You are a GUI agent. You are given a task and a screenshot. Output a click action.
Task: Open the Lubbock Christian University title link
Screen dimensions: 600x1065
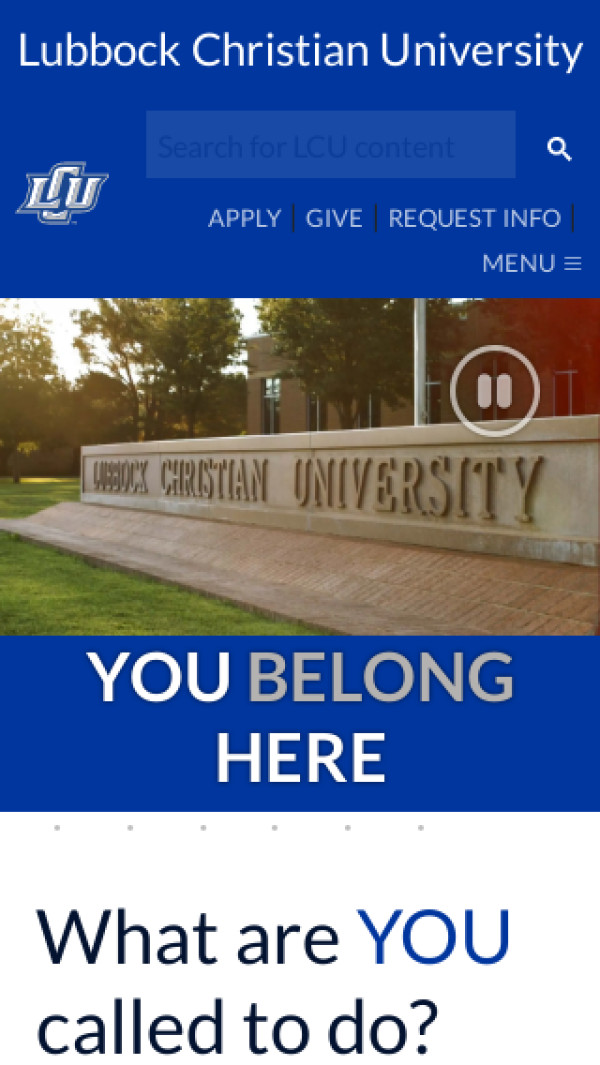click(300, 51)
